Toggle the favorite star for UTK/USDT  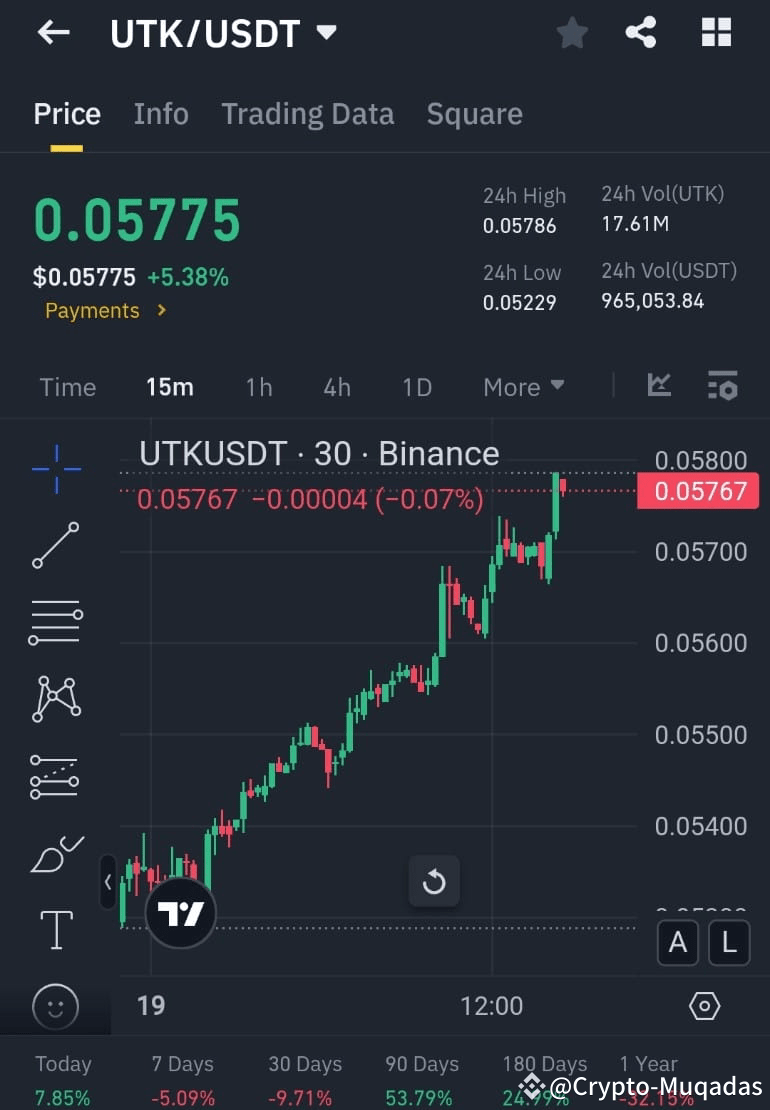click(572, 32)
